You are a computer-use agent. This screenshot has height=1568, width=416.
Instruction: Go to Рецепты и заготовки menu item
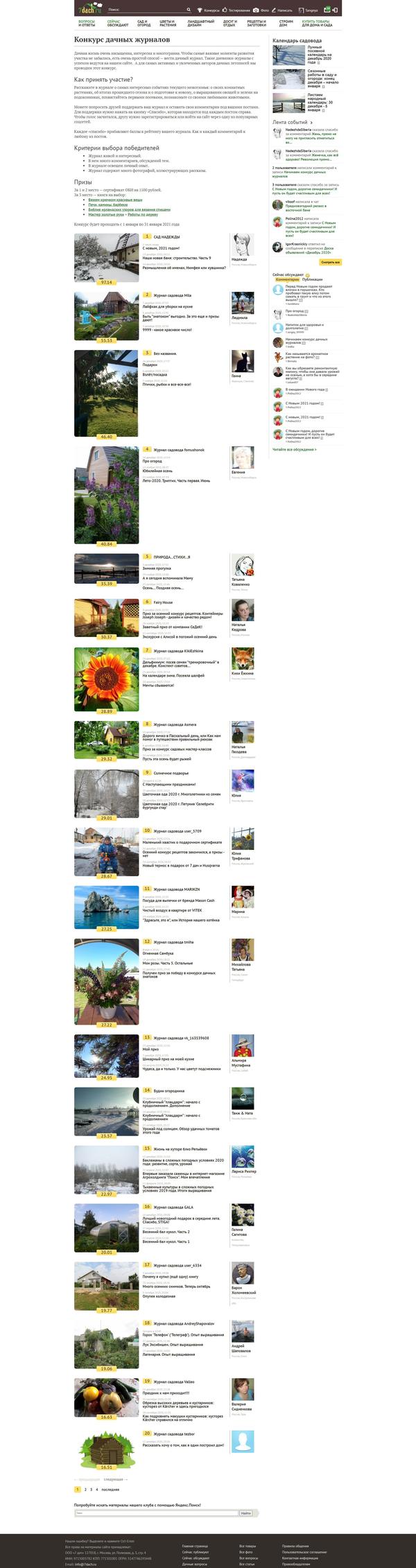256,24
